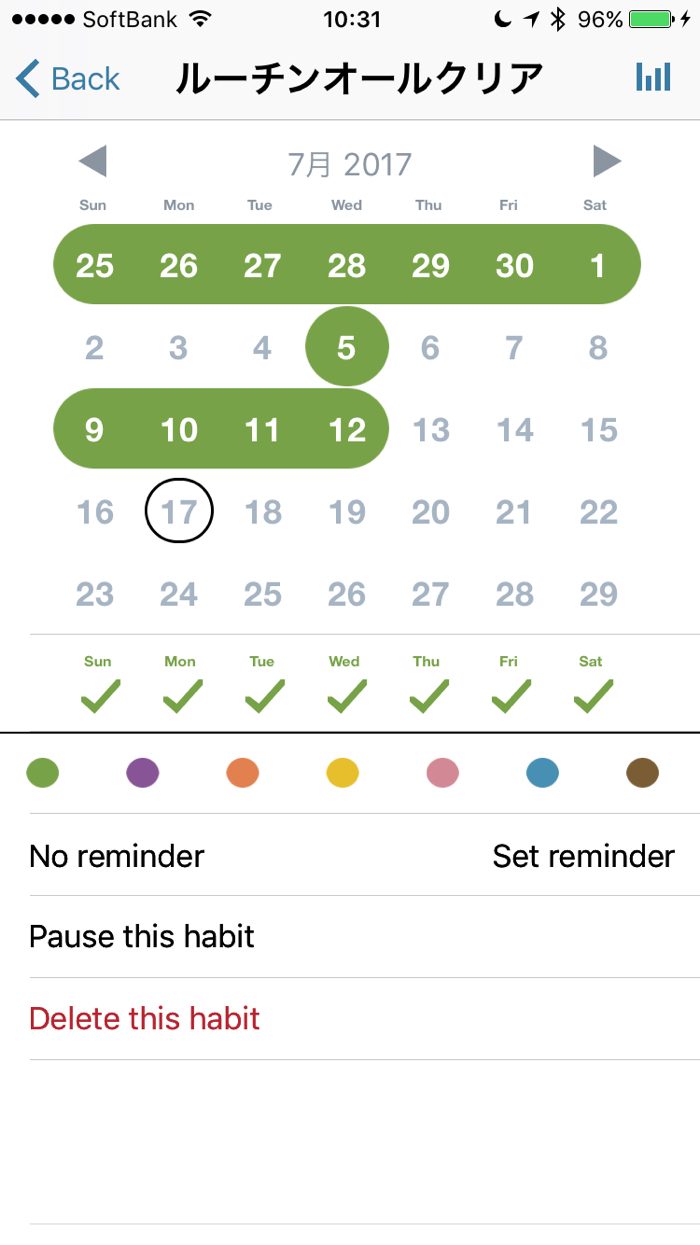Select the yellow color swatch
The height and width of the screenshot is (1245, 700).
coord(343,773)
